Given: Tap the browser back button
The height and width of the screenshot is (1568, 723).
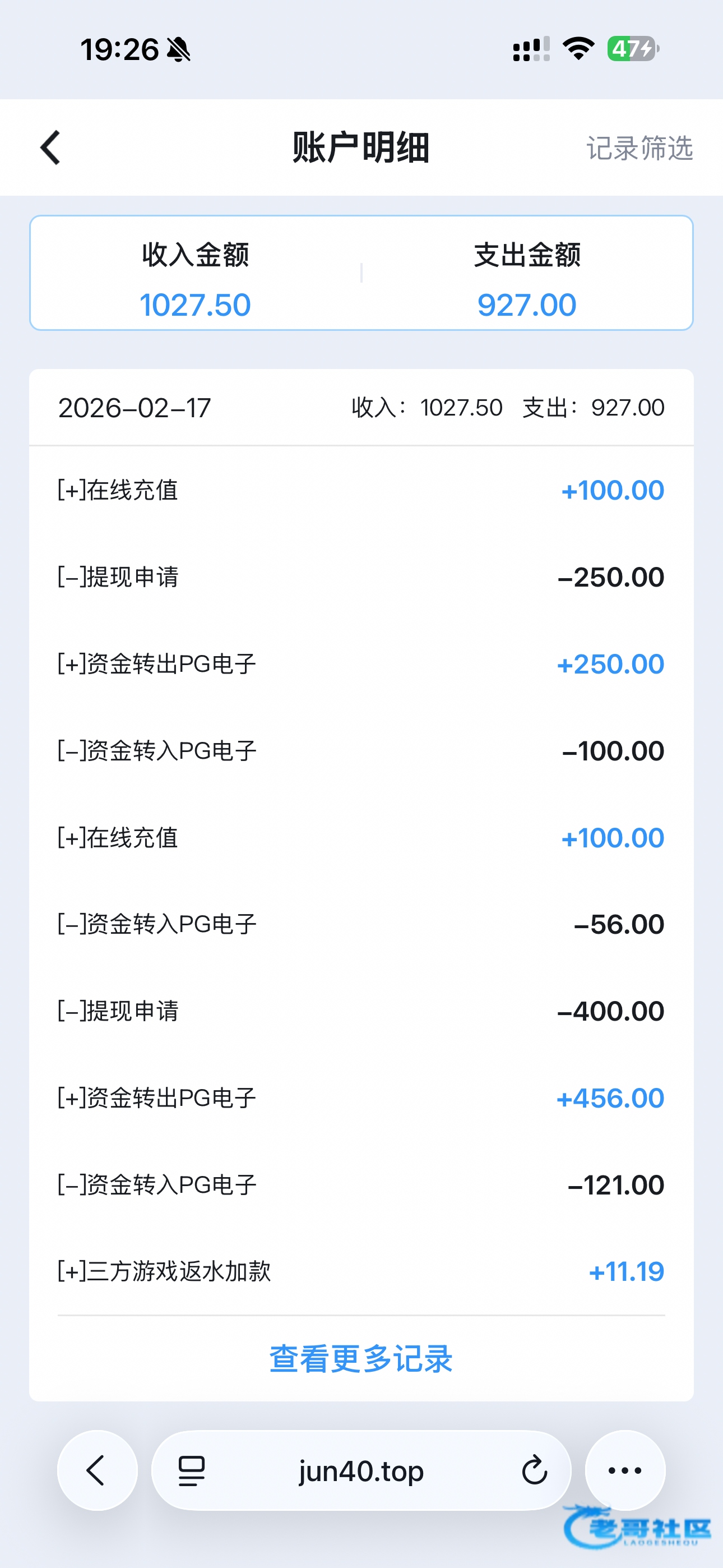Looking at the screenshot, I should tap(97, 1470).
